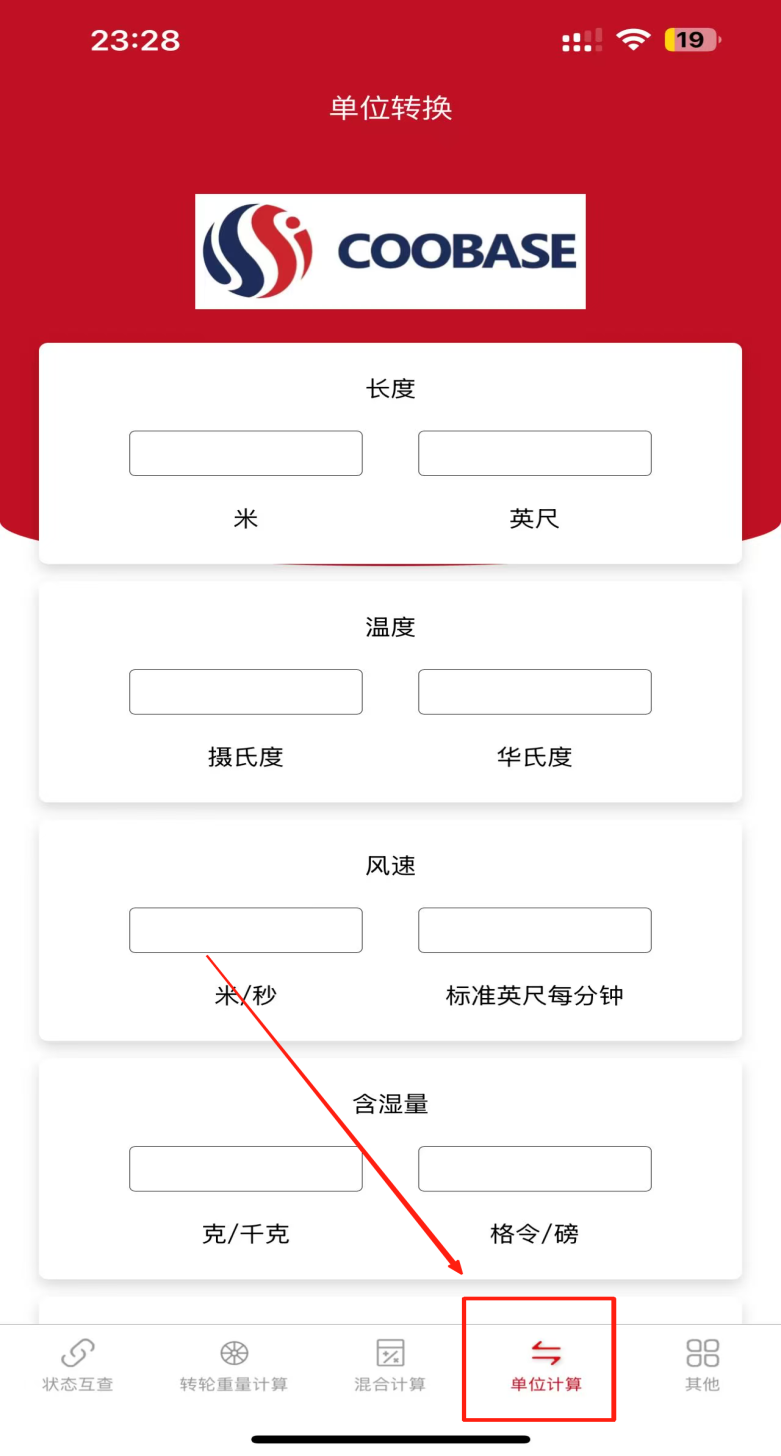Viewport: 781px width, 1456px height.
Task: Tap the 标准英尺每分钟 input field
Action: pyautogui.click(x=534, y=930)
